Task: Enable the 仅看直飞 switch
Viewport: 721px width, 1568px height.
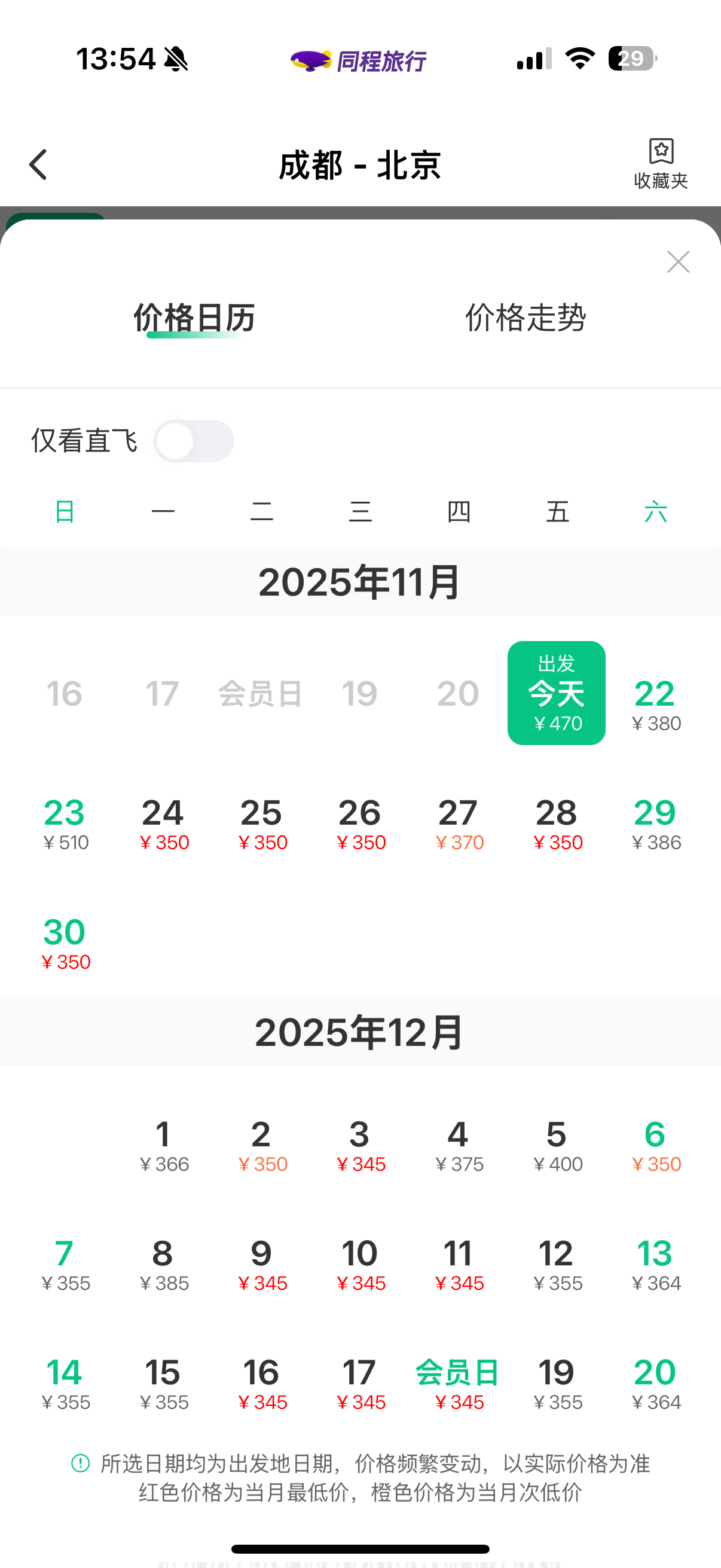Action: (194, 441)
